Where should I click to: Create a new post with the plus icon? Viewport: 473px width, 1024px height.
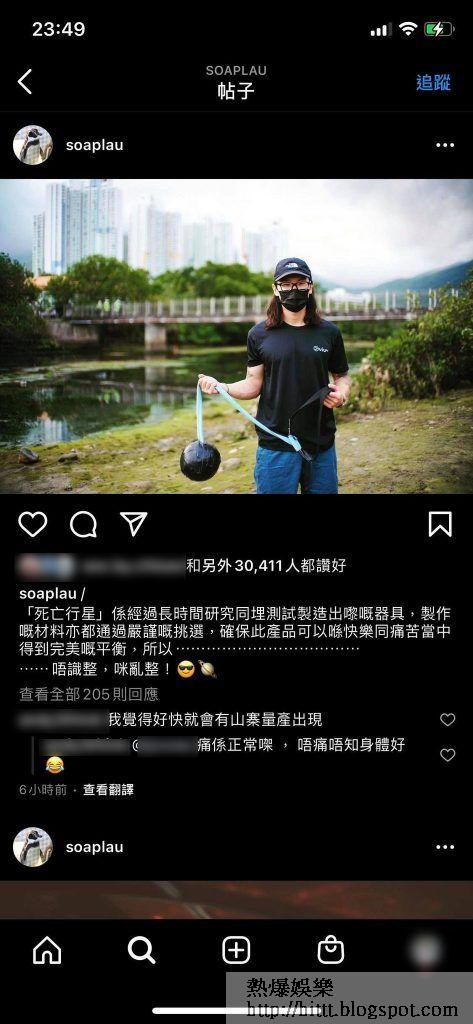point(236,951)
